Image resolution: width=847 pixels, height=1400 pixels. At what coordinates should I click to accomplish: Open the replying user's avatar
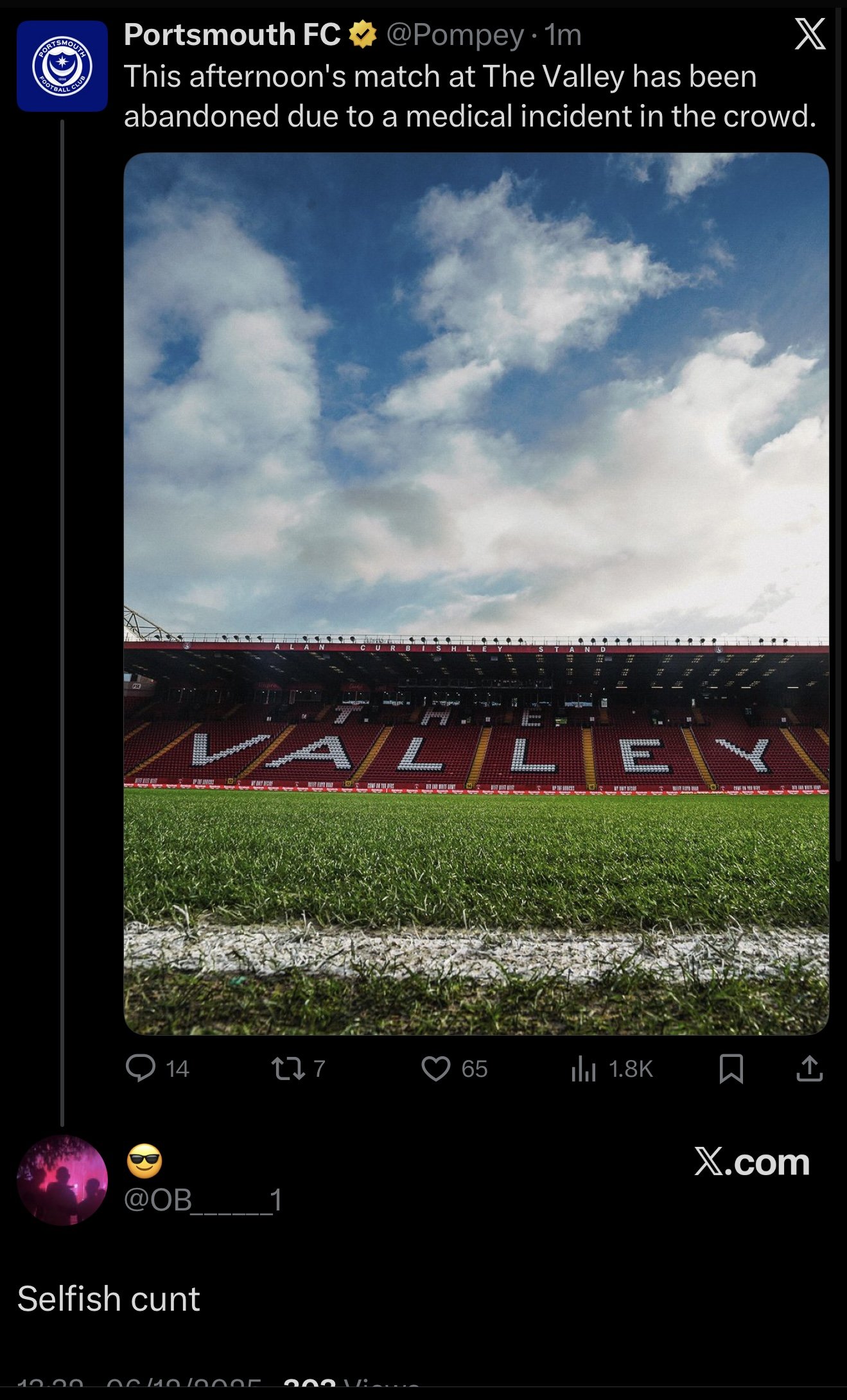pyautogui.click(x=62, y=1180)
